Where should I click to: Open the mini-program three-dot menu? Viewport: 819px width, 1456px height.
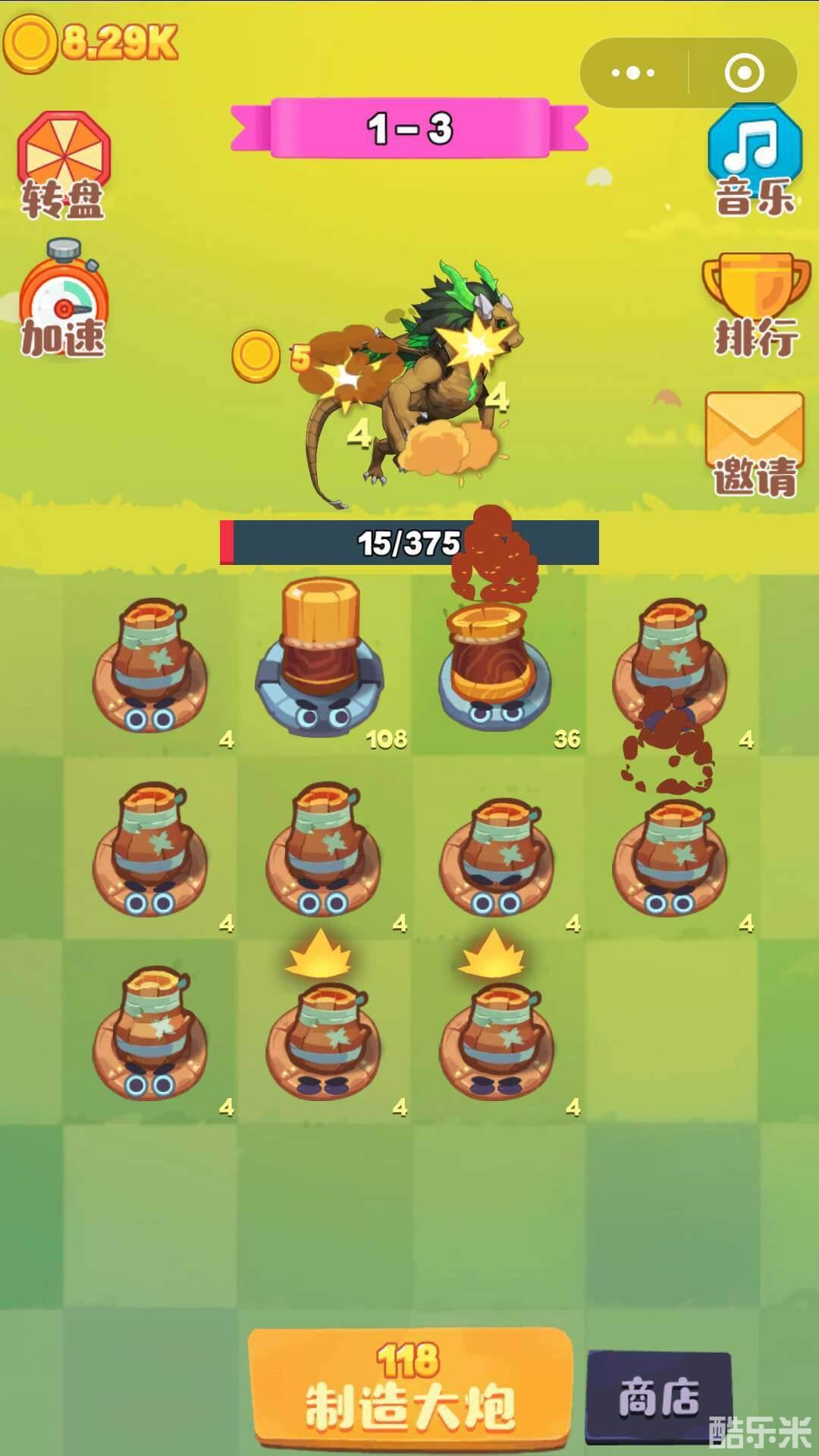click(634, 74)
